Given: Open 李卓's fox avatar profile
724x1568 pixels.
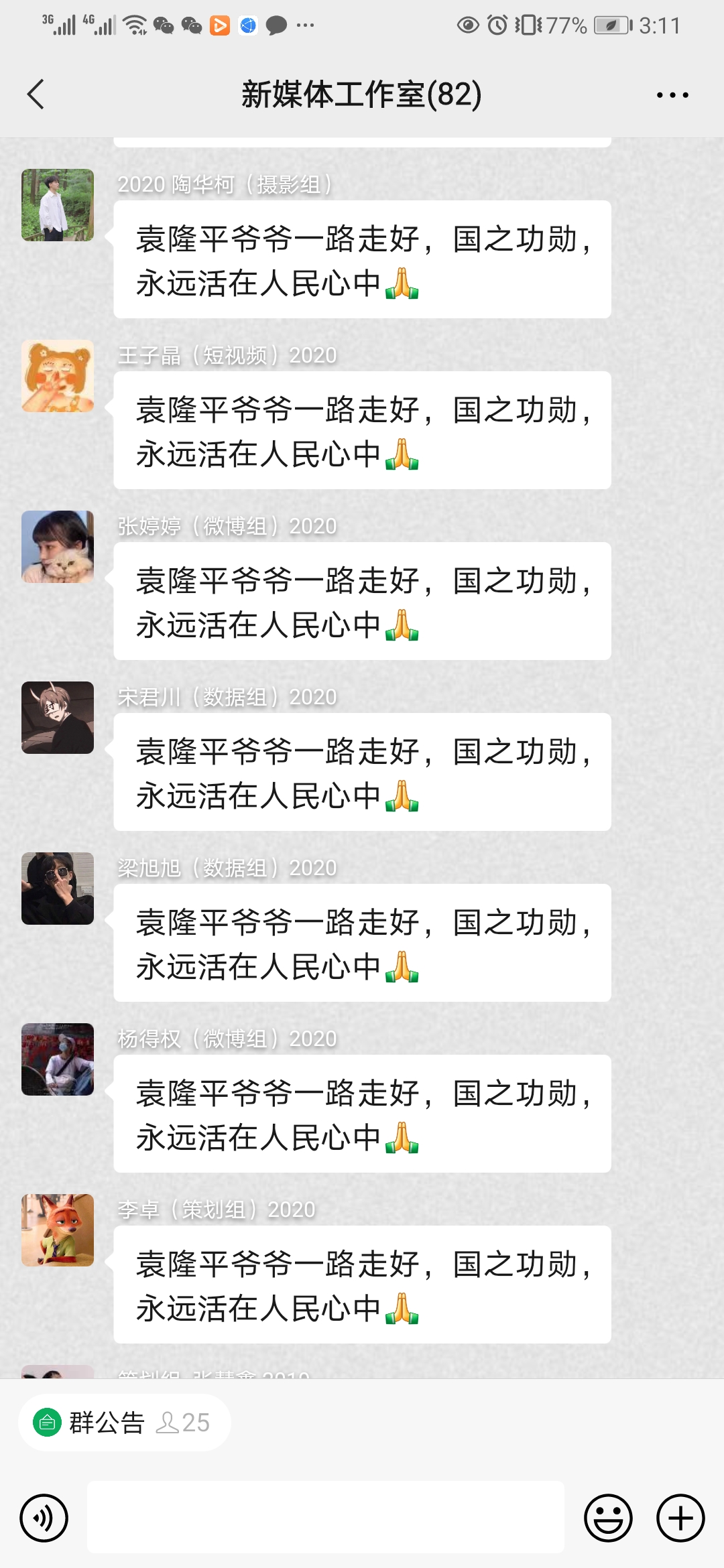Looking at the screenshot, I should 58,1230.
